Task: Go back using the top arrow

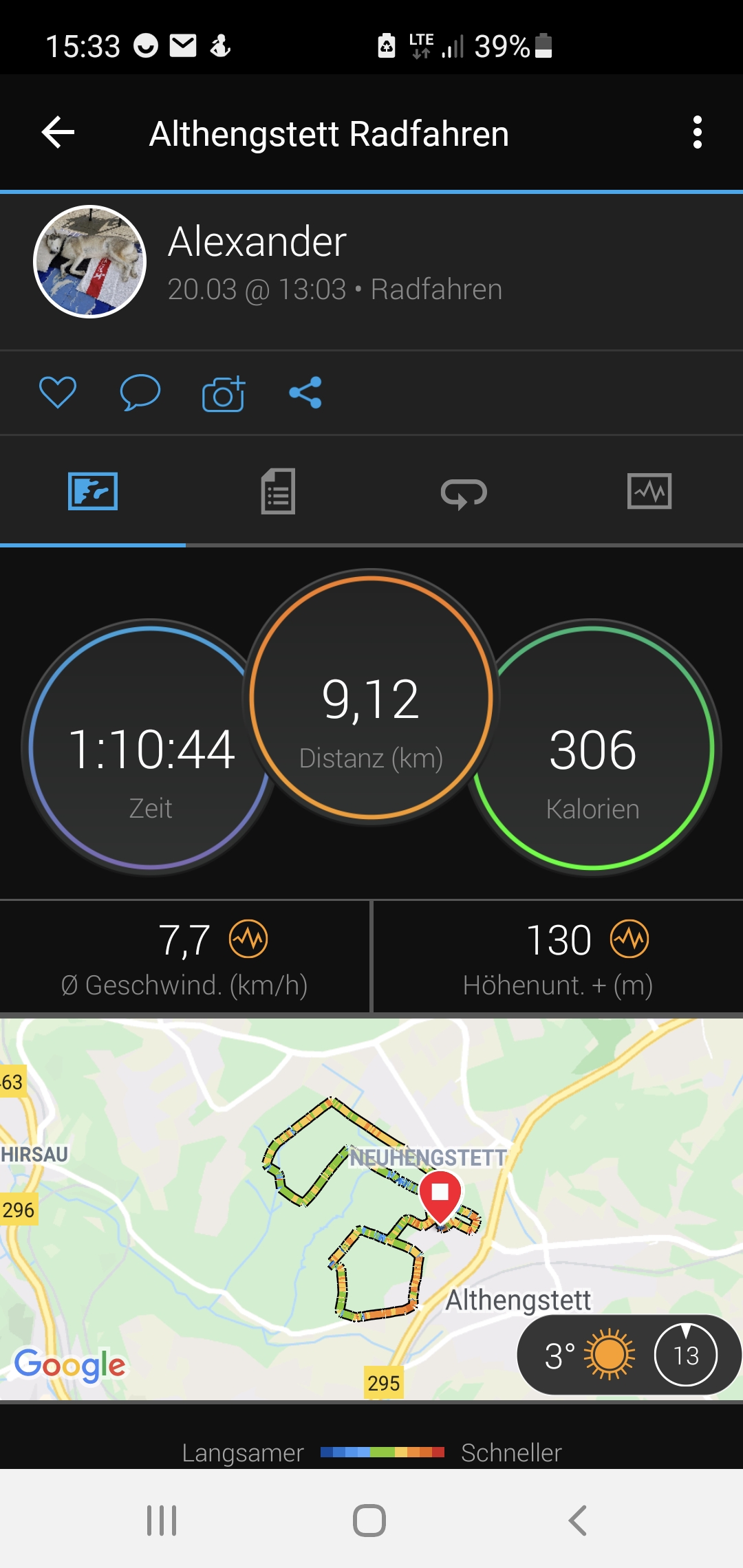Action: (58, 132)
